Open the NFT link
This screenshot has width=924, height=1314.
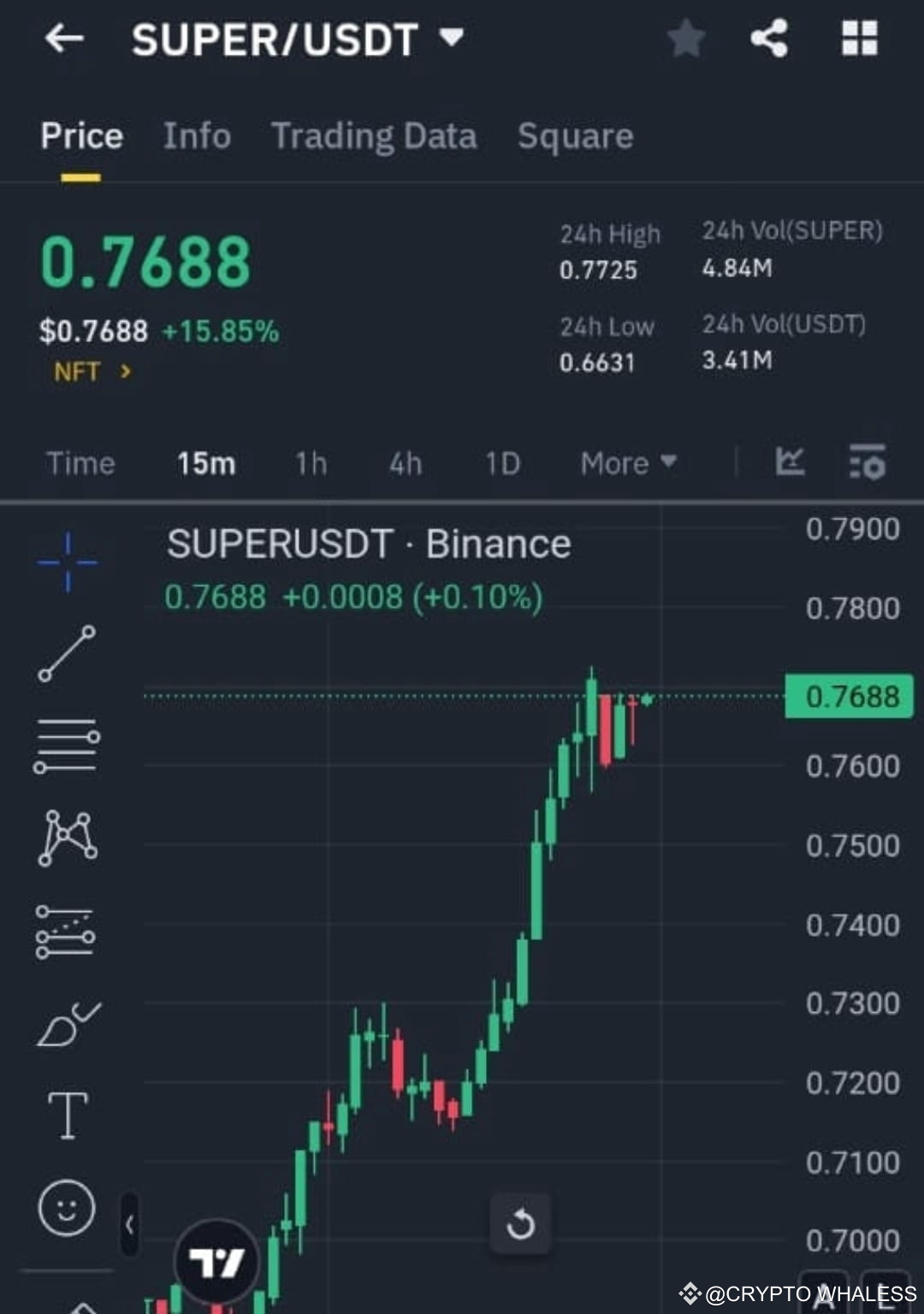coord(88,370)
